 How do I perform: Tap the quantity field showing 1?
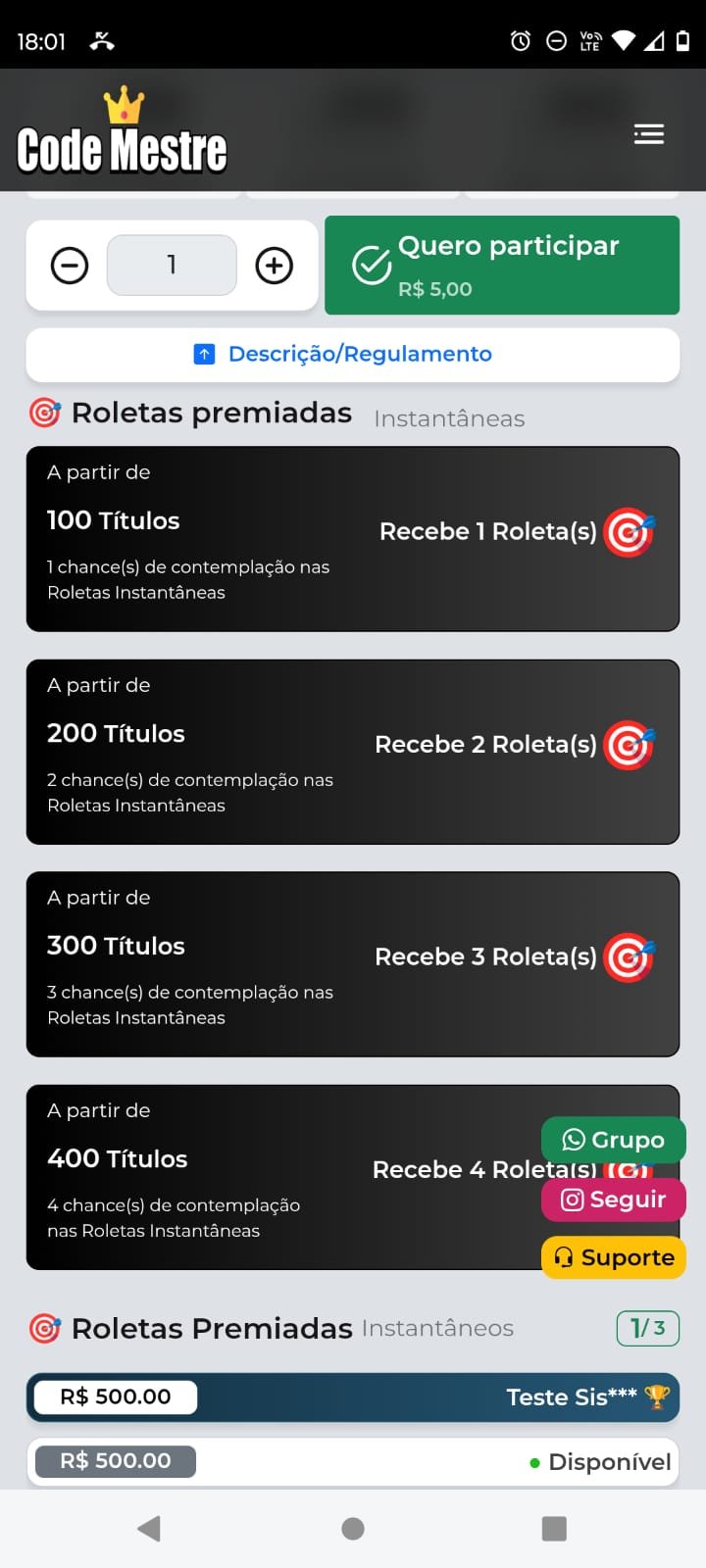point(172,266)
